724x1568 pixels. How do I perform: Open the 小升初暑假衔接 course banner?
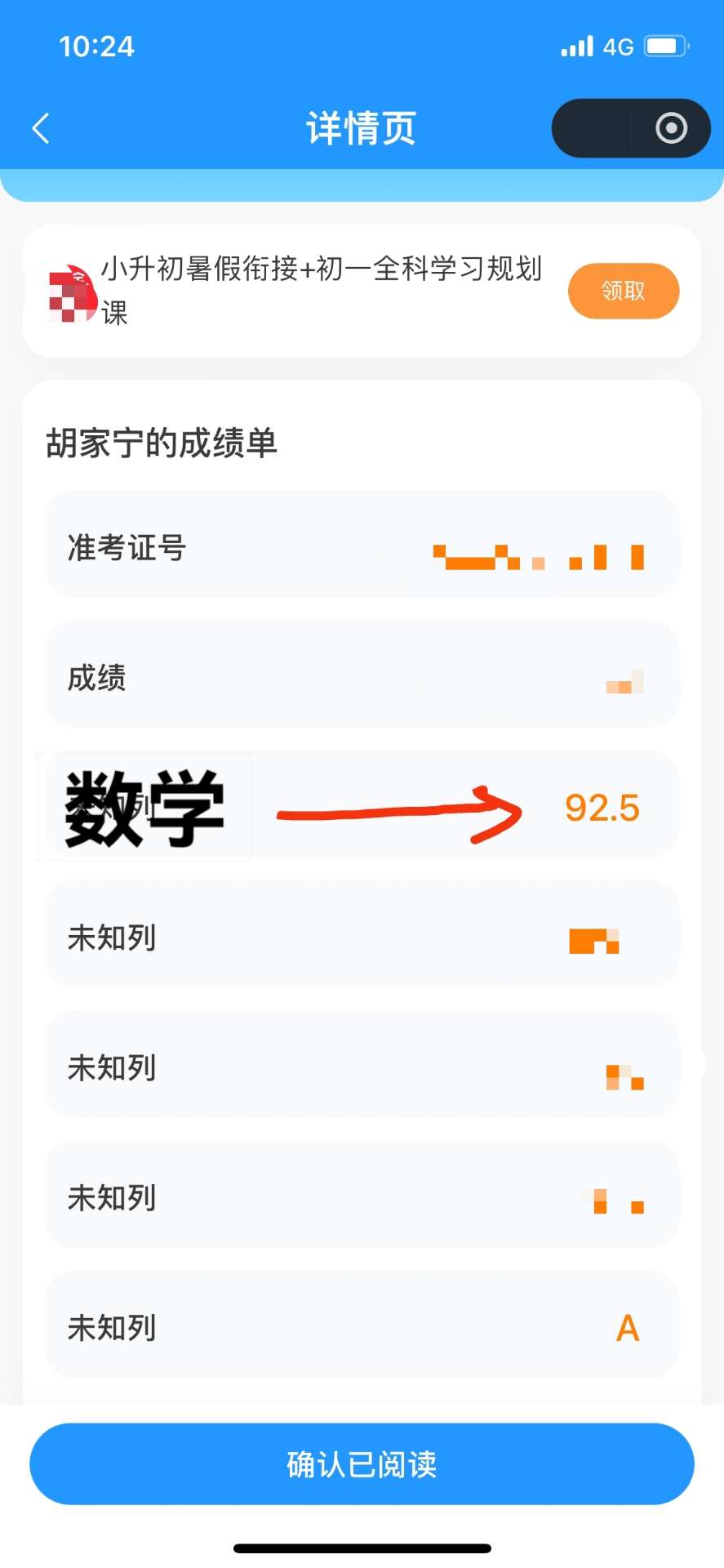[362, 291]
